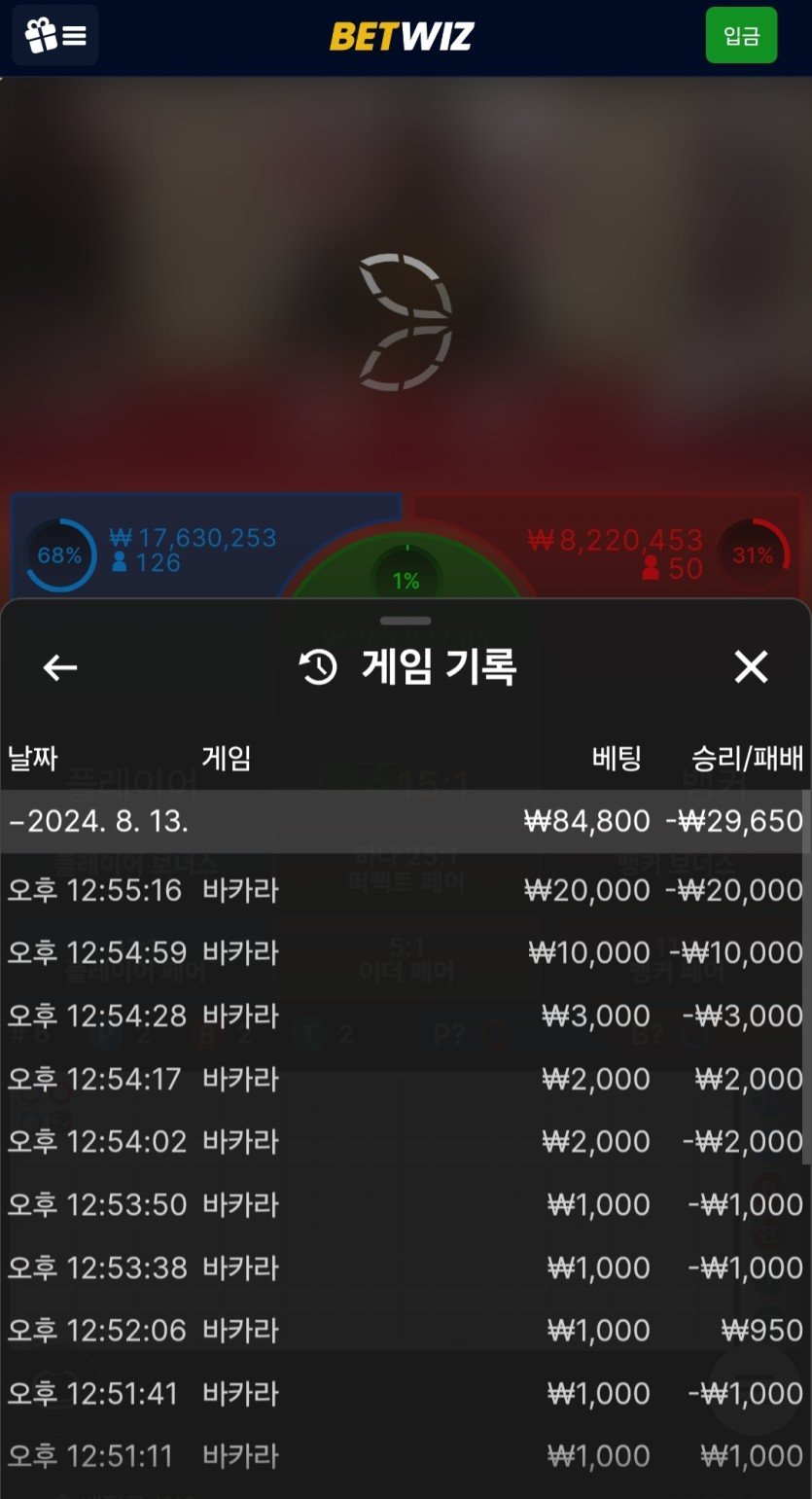Select the 오후 12:51:41 바카라 record
Viewport: 812px width, 1499px height.
(x=405, y=1393)
